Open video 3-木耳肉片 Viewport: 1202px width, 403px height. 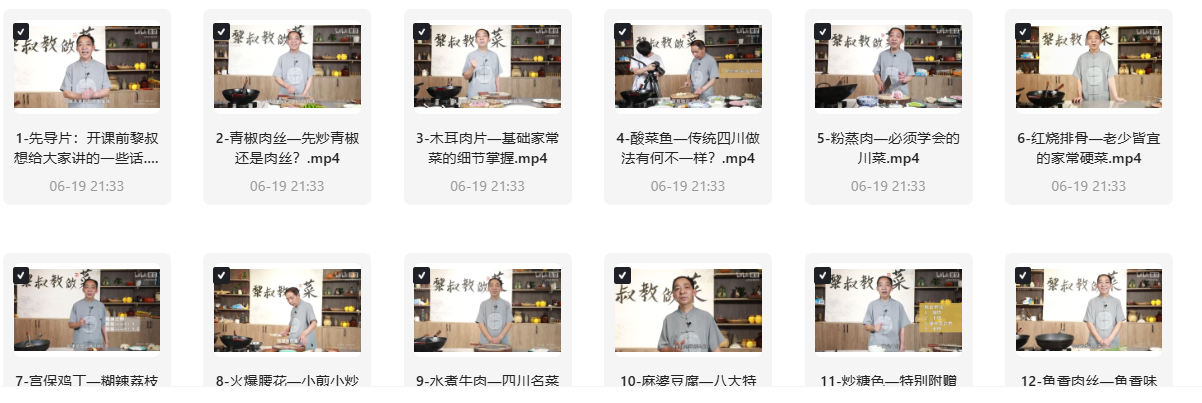click(488, 67)
